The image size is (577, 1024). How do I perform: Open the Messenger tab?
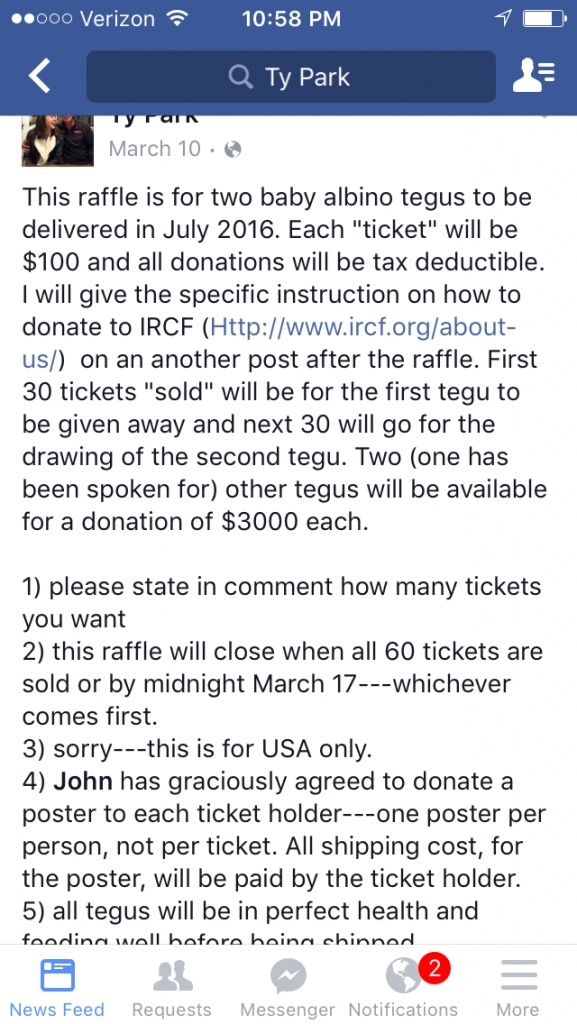(x=287, y=987)
